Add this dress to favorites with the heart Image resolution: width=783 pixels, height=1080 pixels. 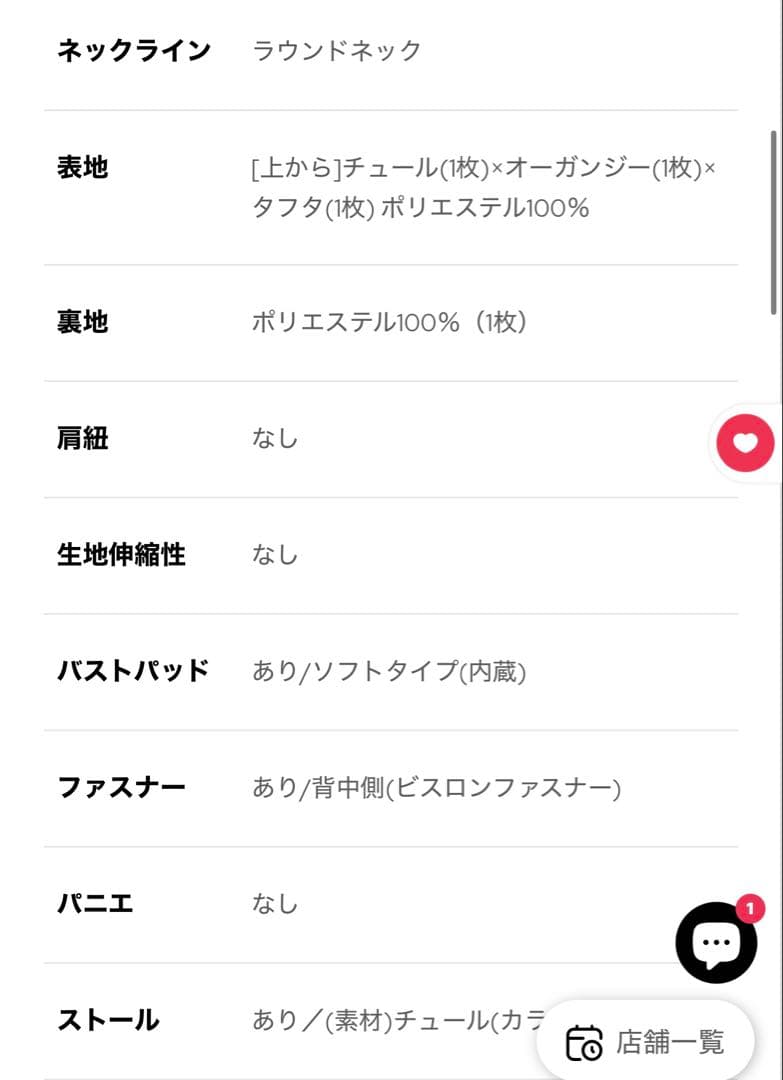745,443
